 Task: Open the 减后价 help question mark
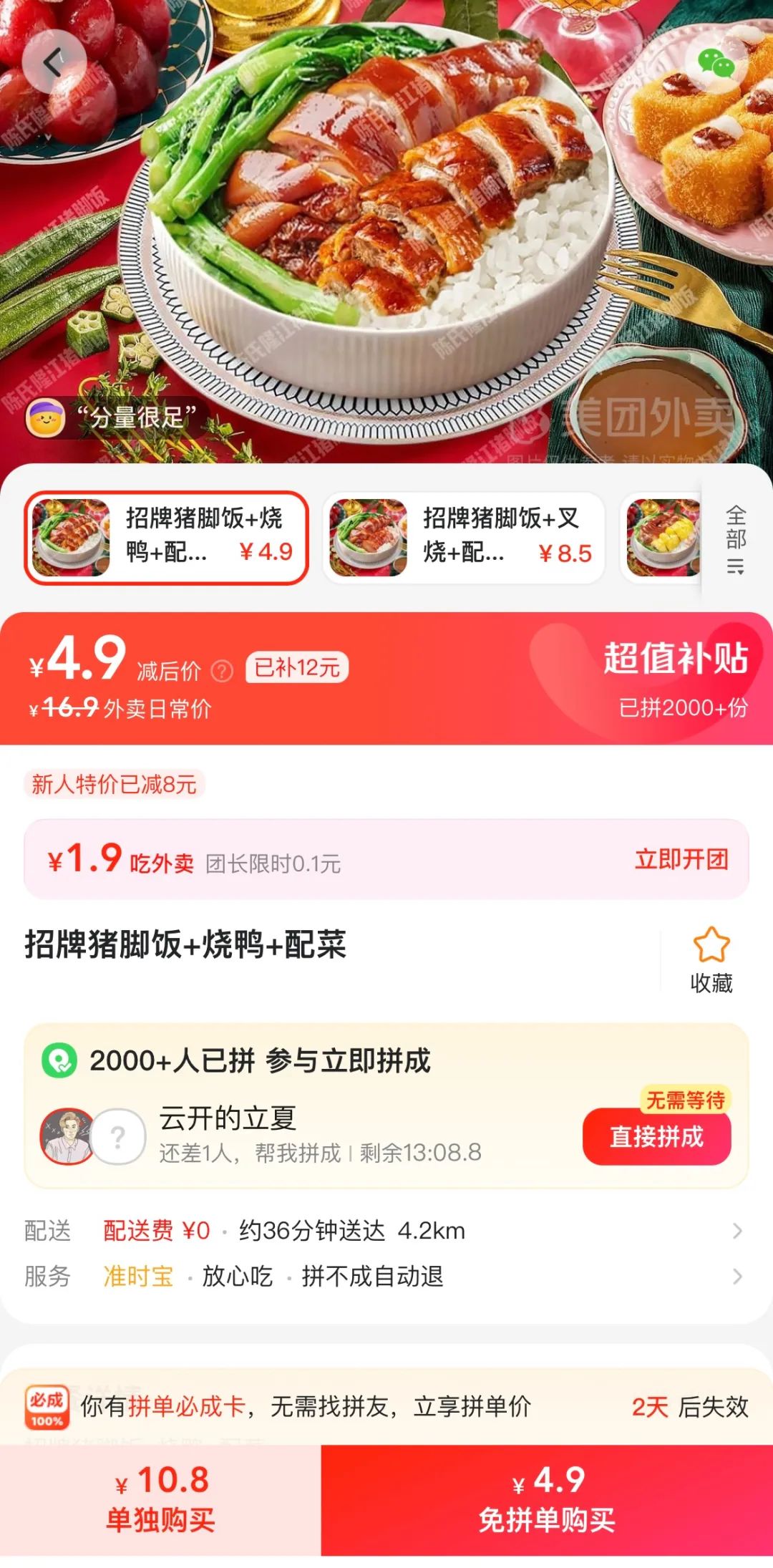coord(223,671)
